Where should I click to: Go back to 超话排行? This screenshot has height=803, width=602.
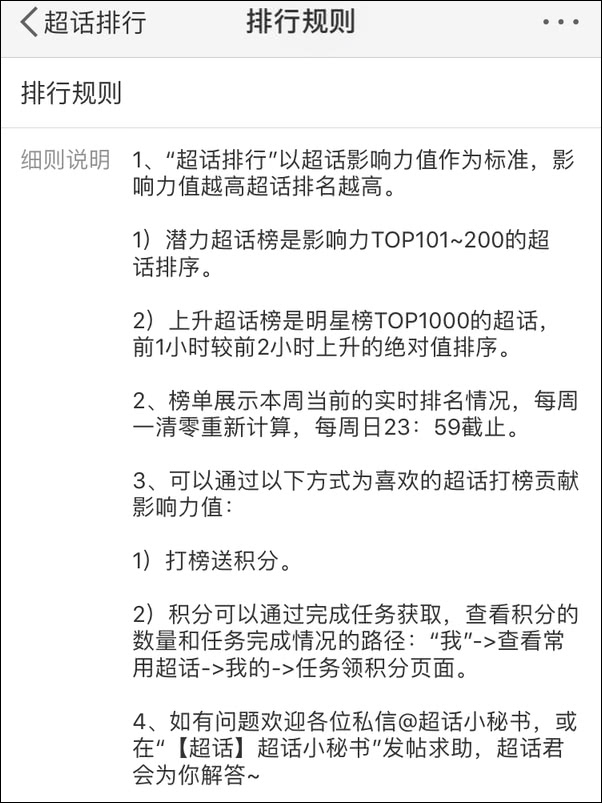[x=82, y=24]
